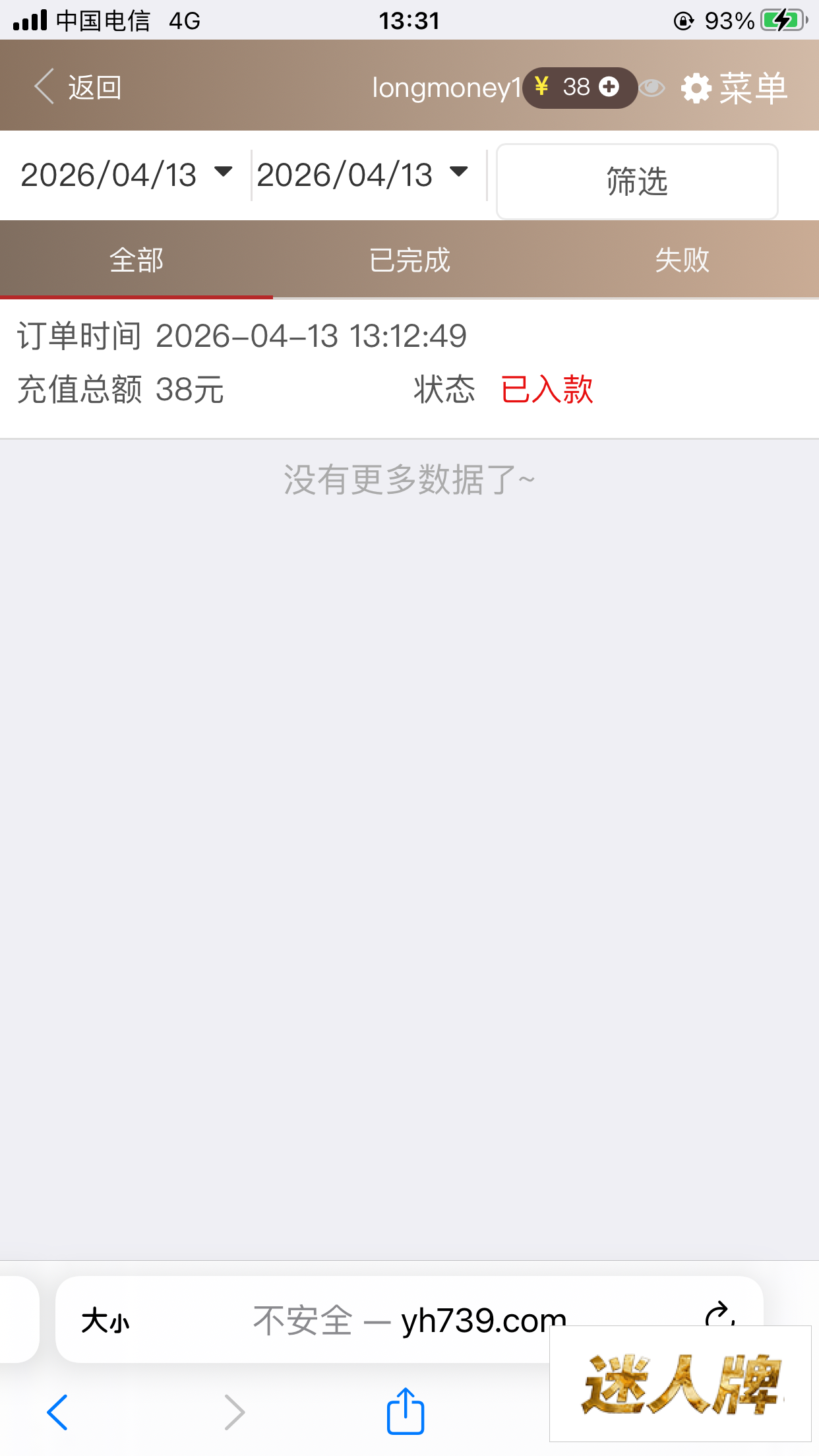Switch to the 失败 tab
This screenshot has width=819, height=1456.
(682, 260)
